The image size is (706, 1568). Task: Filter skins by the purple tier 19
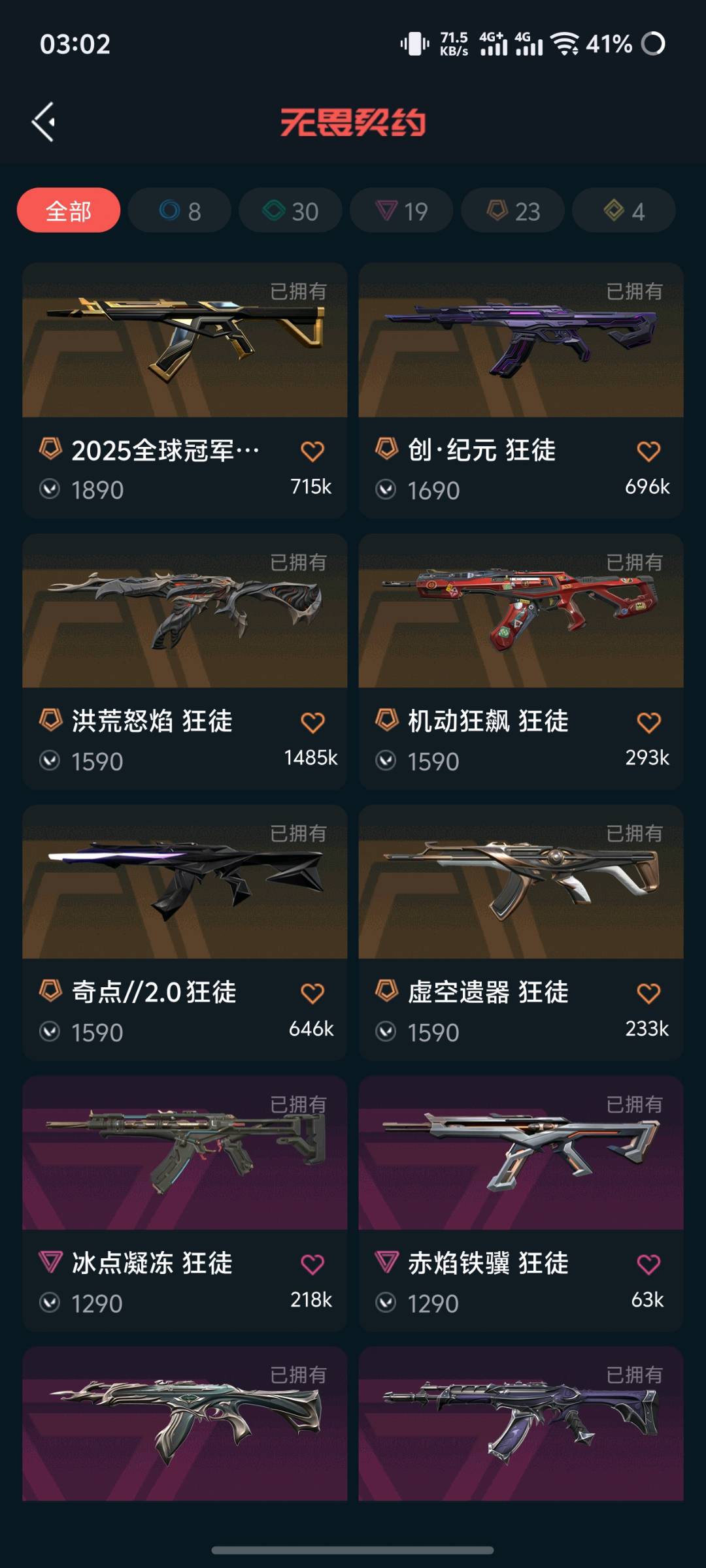(x=401, y=210)
